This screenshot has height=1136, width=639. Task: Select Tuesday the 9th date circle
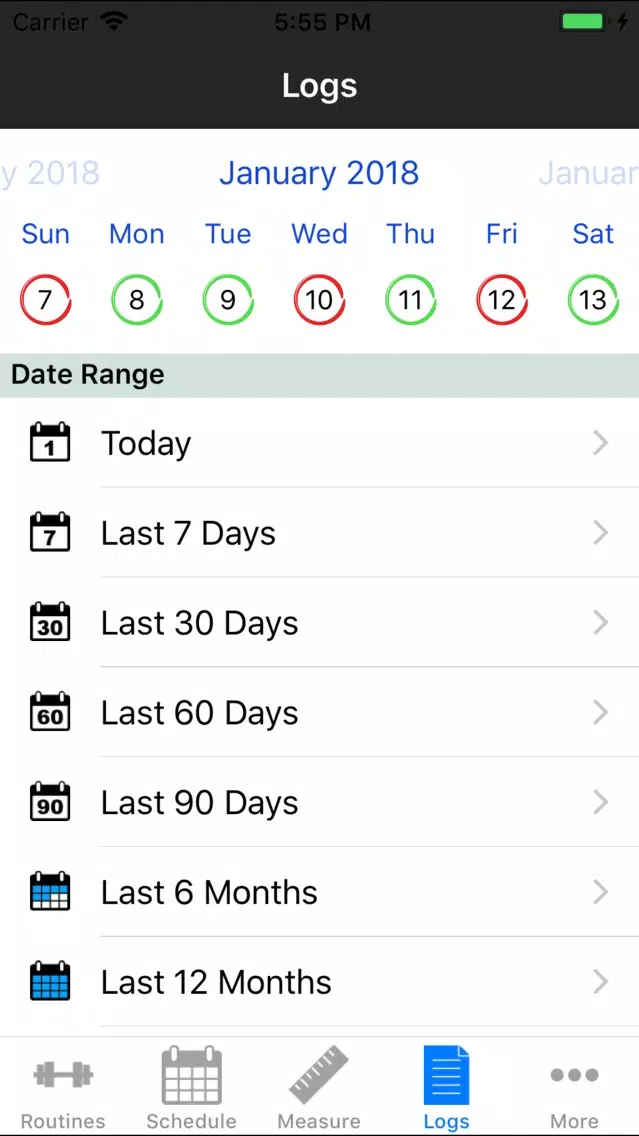point(228,299)
